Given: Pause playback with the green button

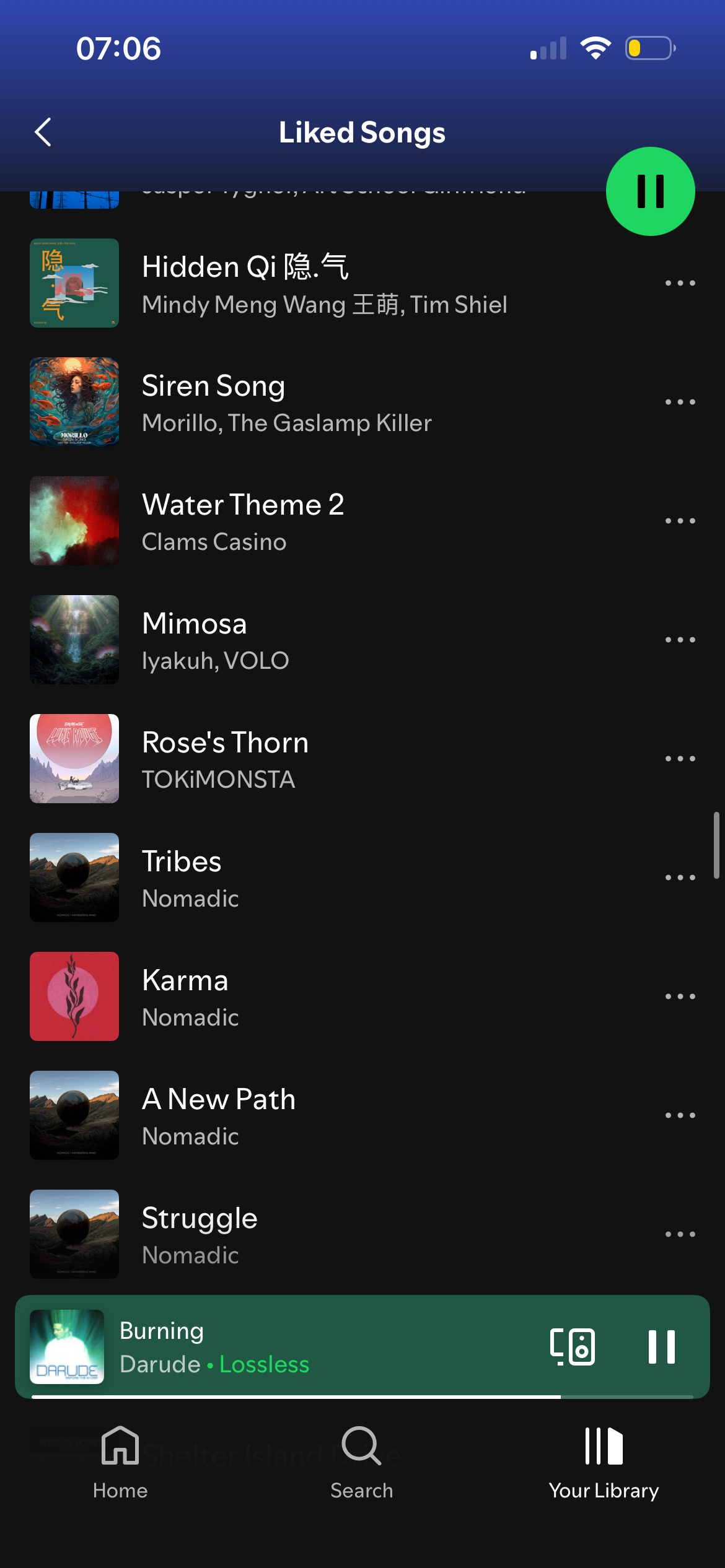Looking at the screenshot, I should pyautogui.click(x=650, y=191).
